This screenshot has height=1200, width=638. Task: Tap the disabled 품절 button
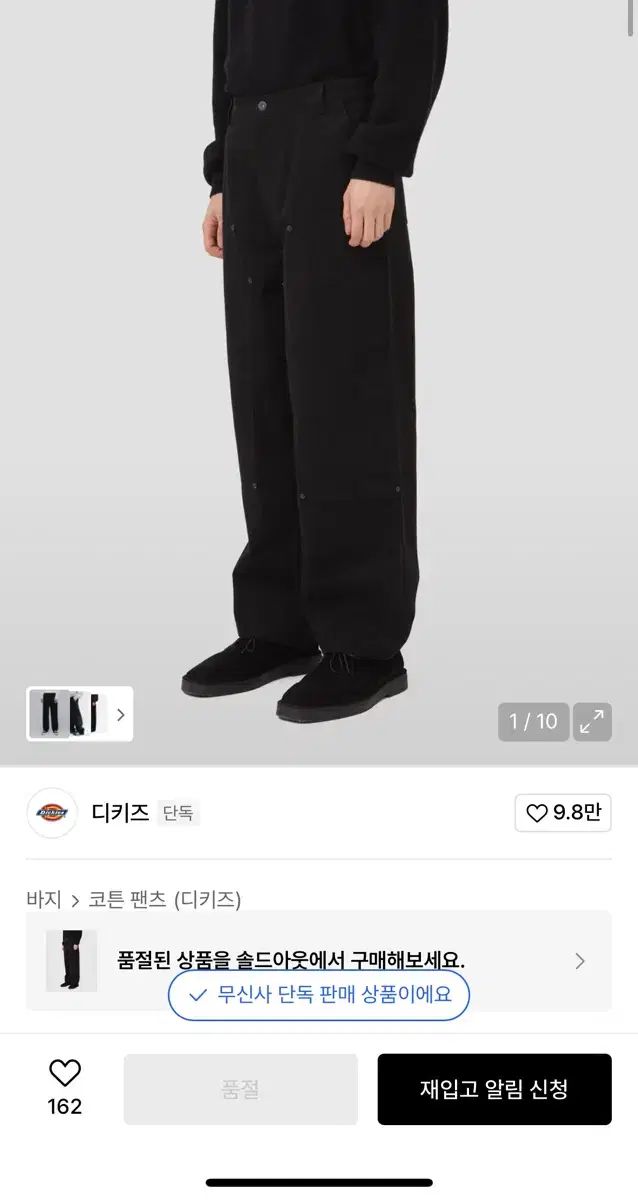click(240, 1089)
